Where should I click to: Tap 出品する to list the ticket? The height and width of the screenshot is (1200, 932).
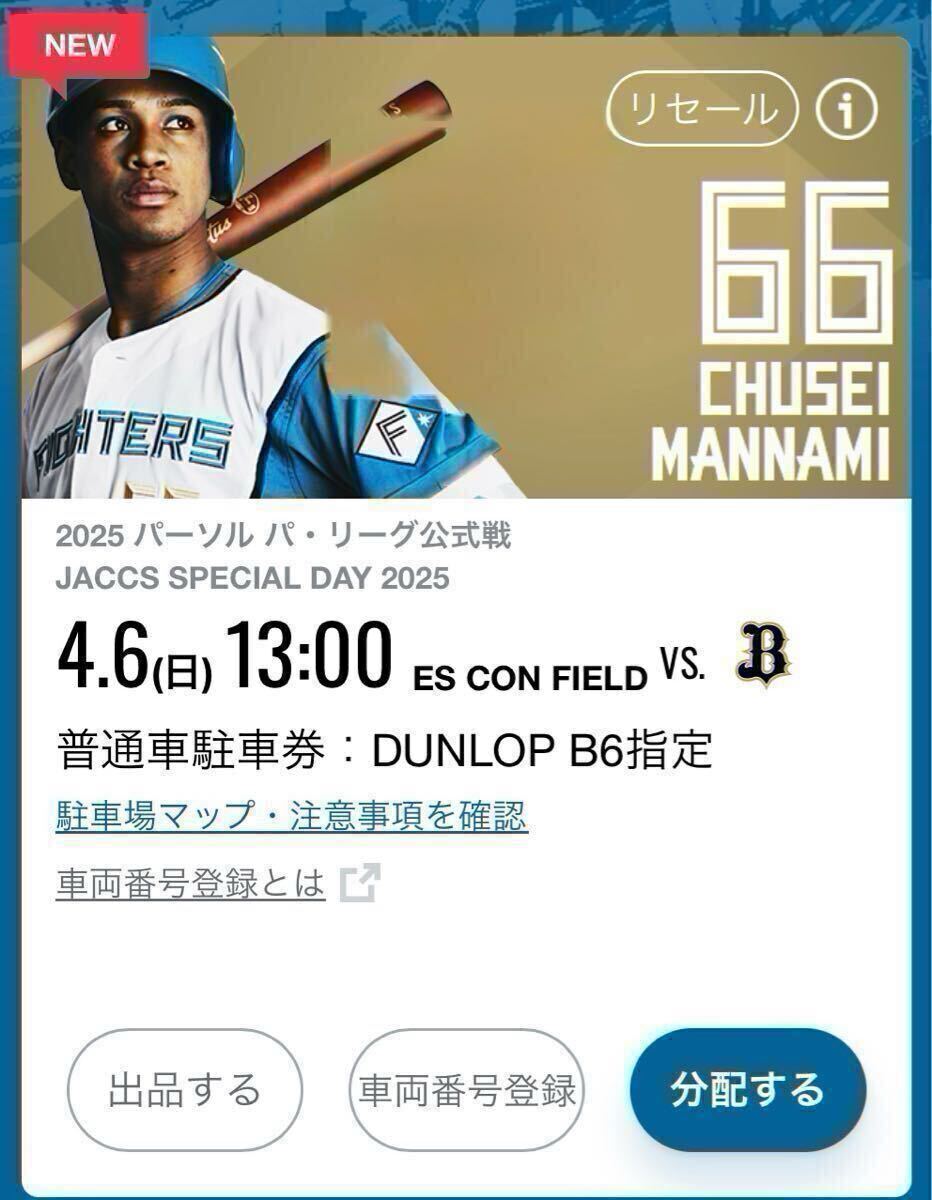184,1089
